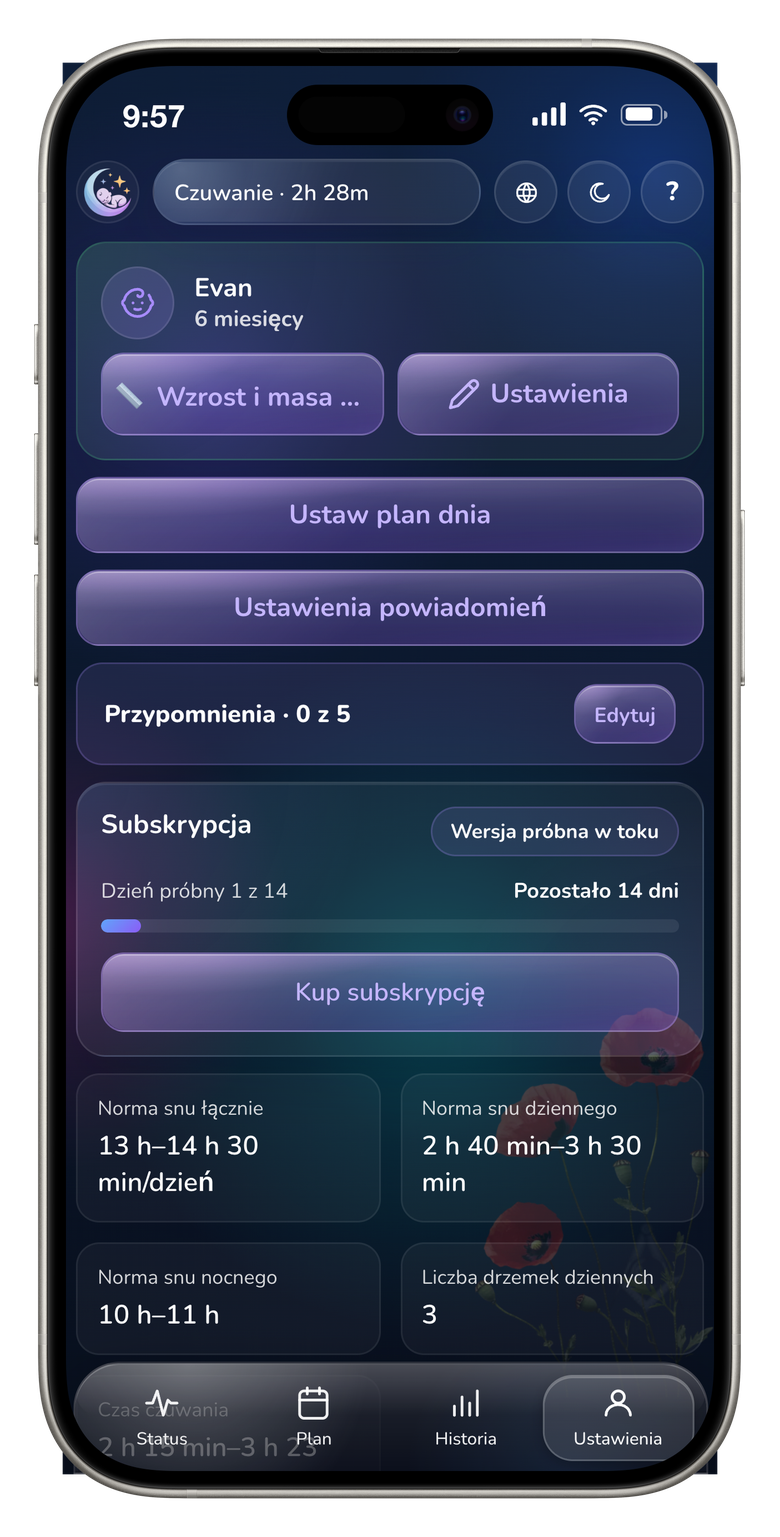The width and height of the screenshot is (780, 1537).
Task: Tap Edytuj next to Przypomnienia
Action: tap(625, 715)
